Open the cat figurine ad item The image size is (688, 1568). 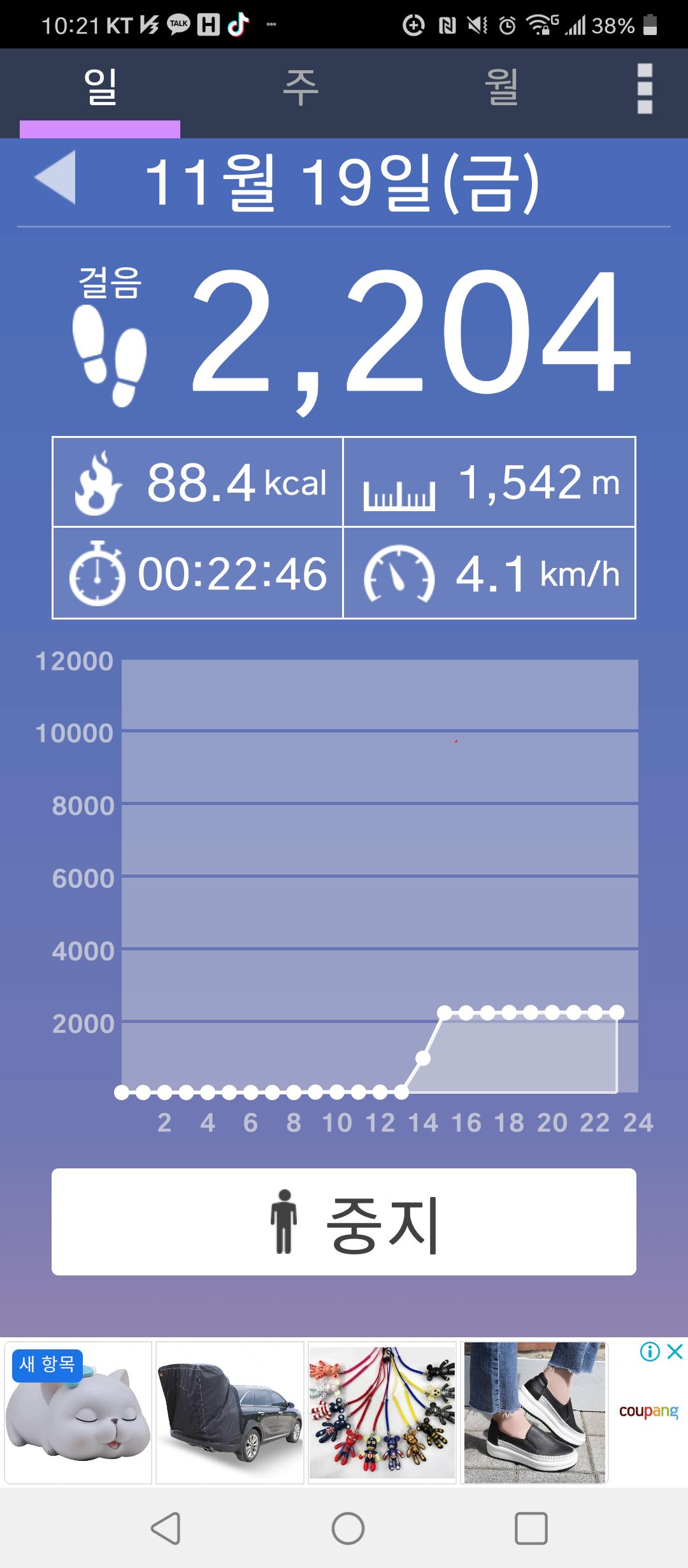pos(78,1412)
